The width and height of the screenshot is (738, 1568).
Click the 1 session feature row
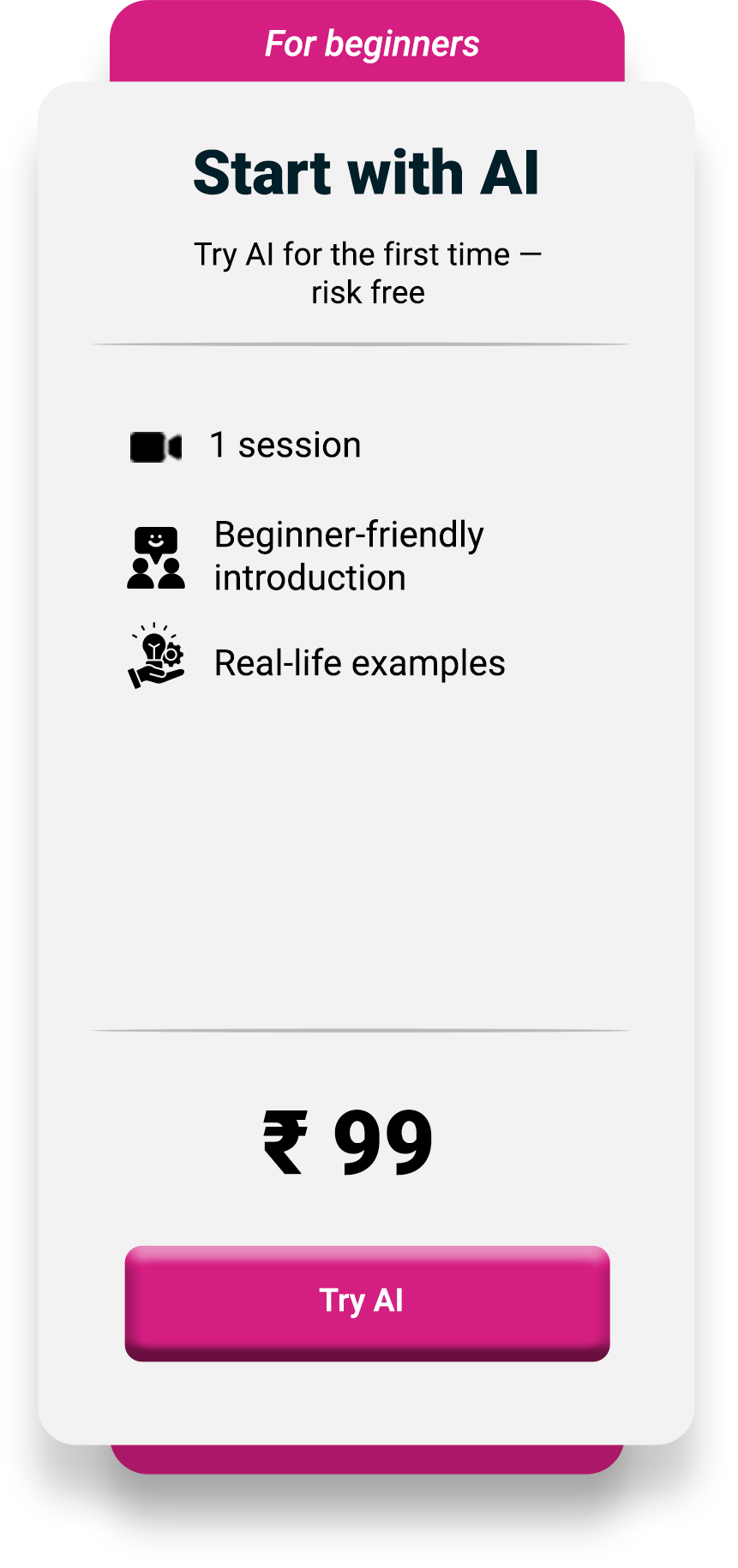[x=285, y=445]
